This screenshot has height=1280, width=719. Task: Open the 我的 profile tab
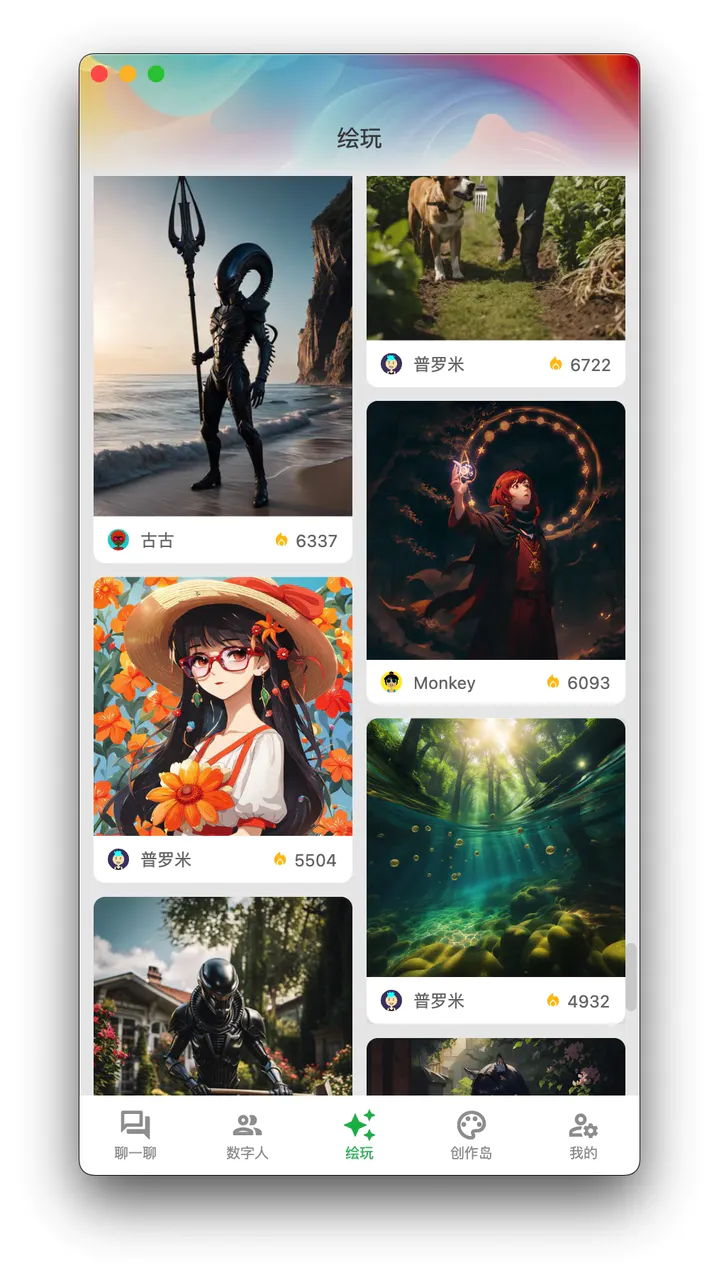pos(583,1135)
